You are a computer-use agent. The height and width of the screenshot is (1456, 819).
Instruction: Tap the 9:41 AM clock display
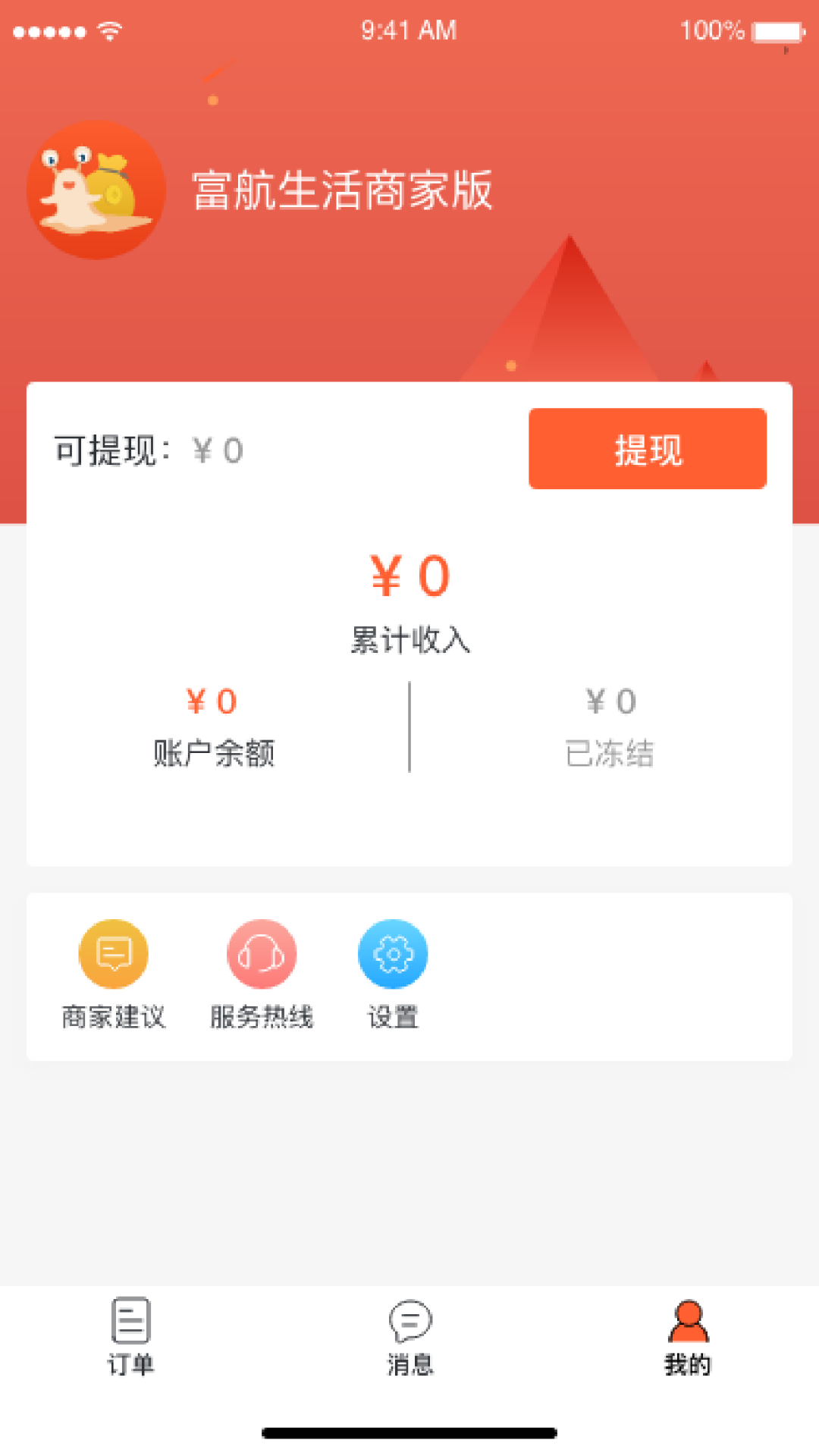[409, 30]
